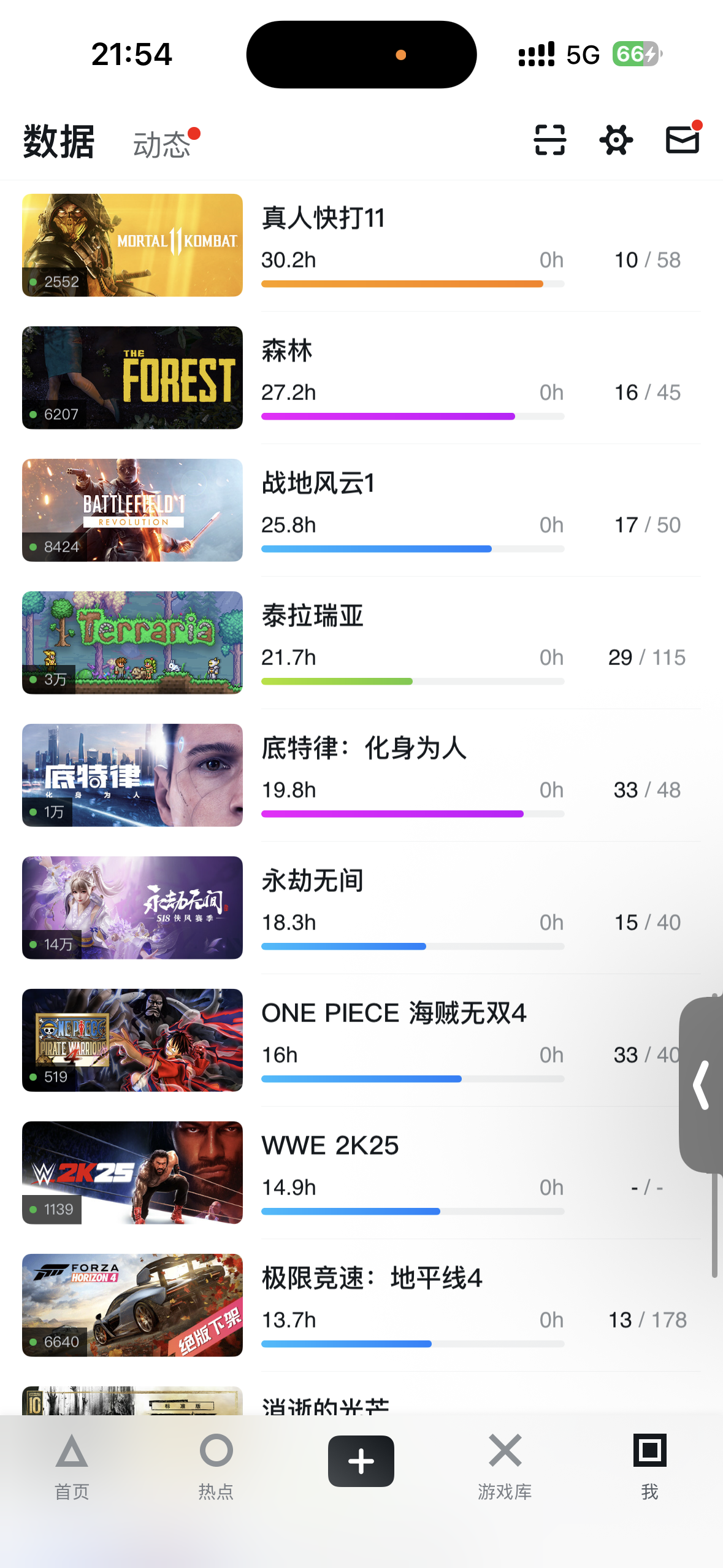Image resolution: width=723 pixels, height=1568 pixels.
Task: Switch to the 动态 tab
Action: (162, 145)
